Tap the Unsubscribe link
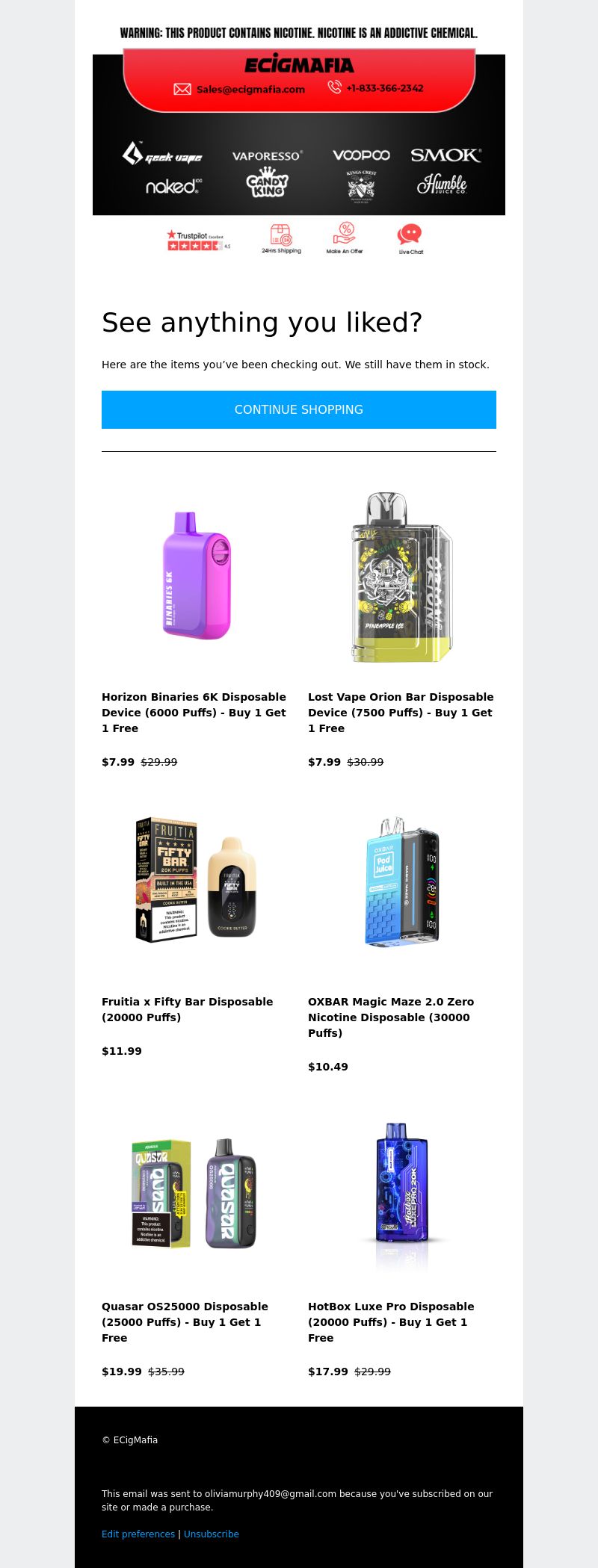 [212, 1534]
